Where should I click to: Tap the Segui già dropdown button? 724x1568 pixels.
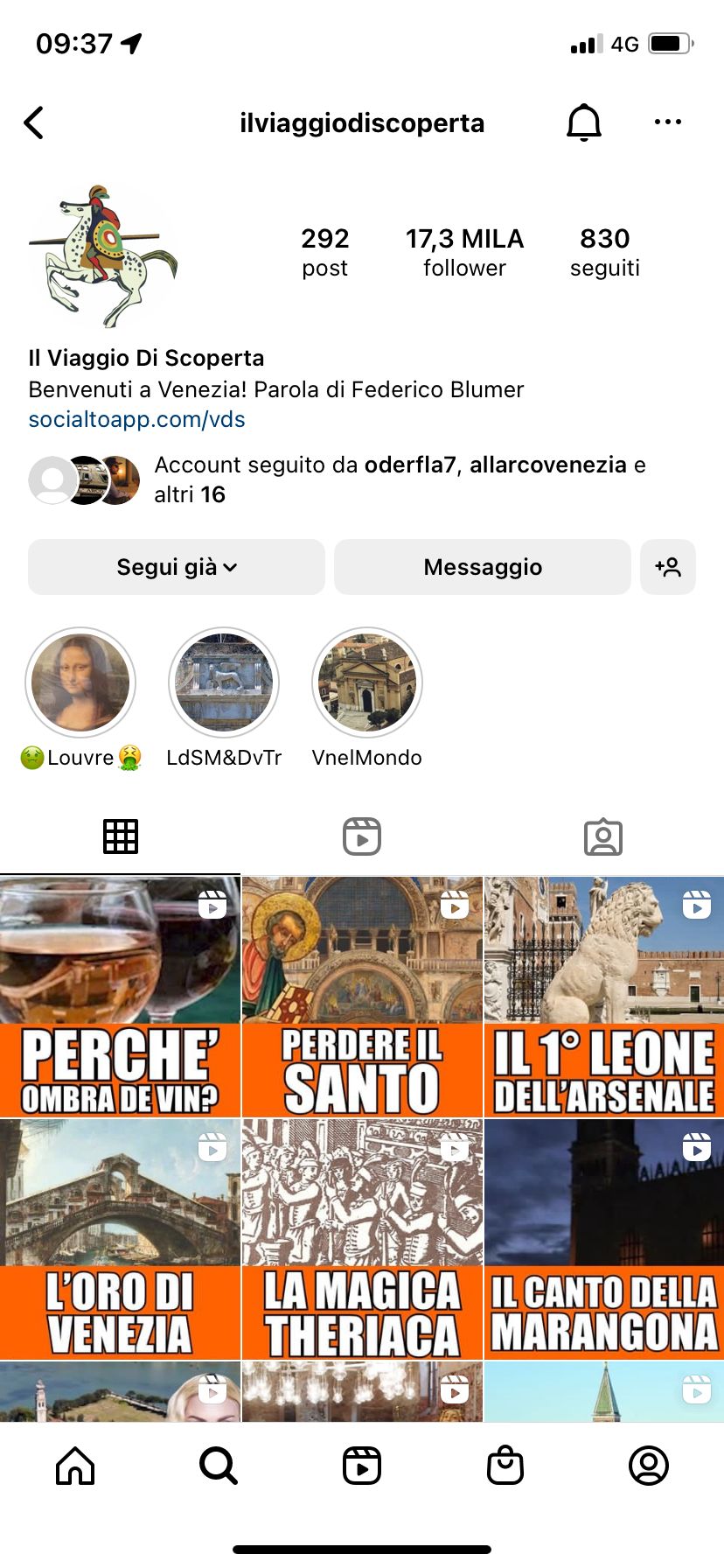tap(177, 567)
